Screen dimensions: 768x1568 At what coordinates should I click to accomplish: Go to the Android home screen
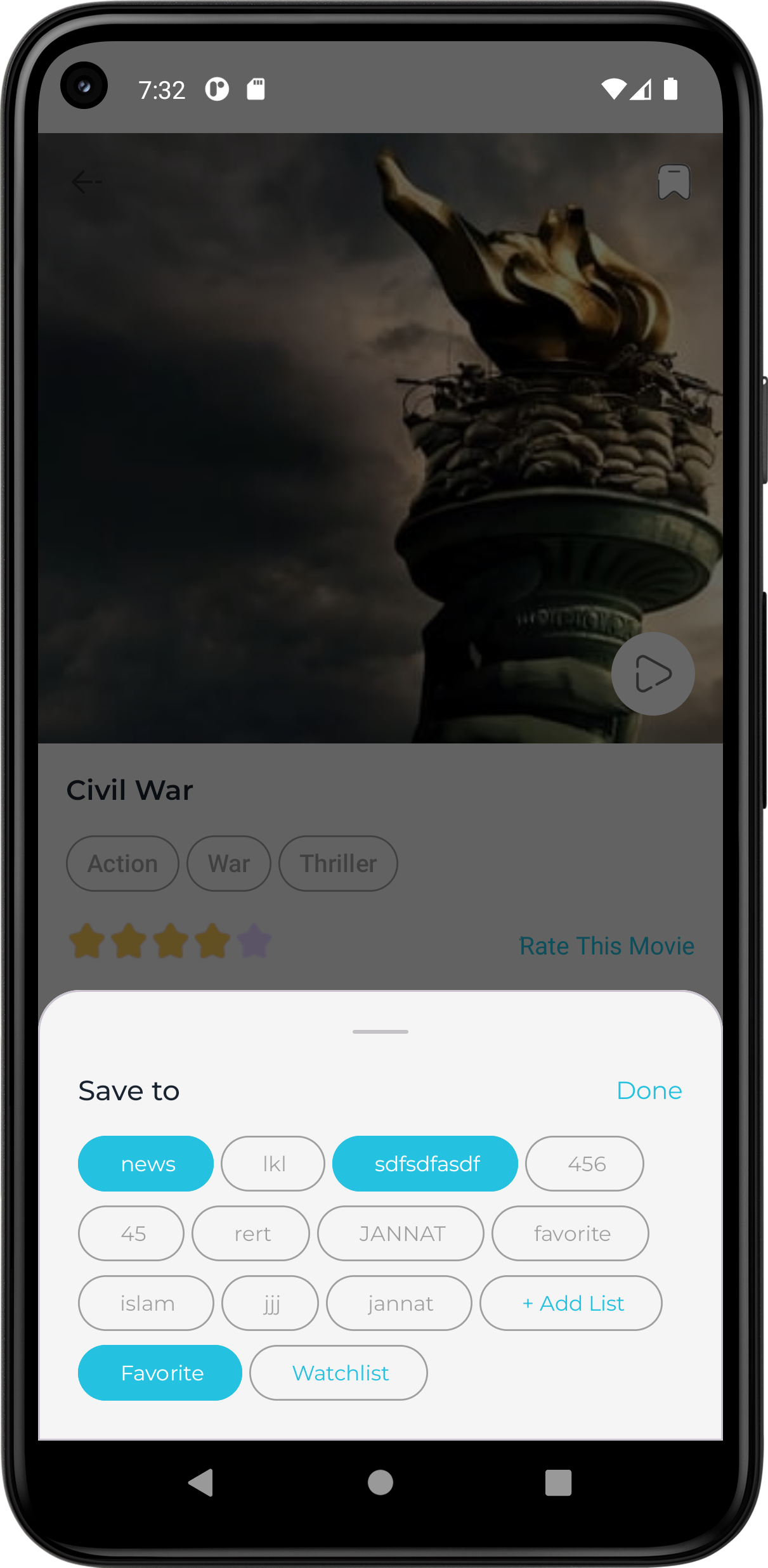pyautogui.click(x=381, y=1483)
